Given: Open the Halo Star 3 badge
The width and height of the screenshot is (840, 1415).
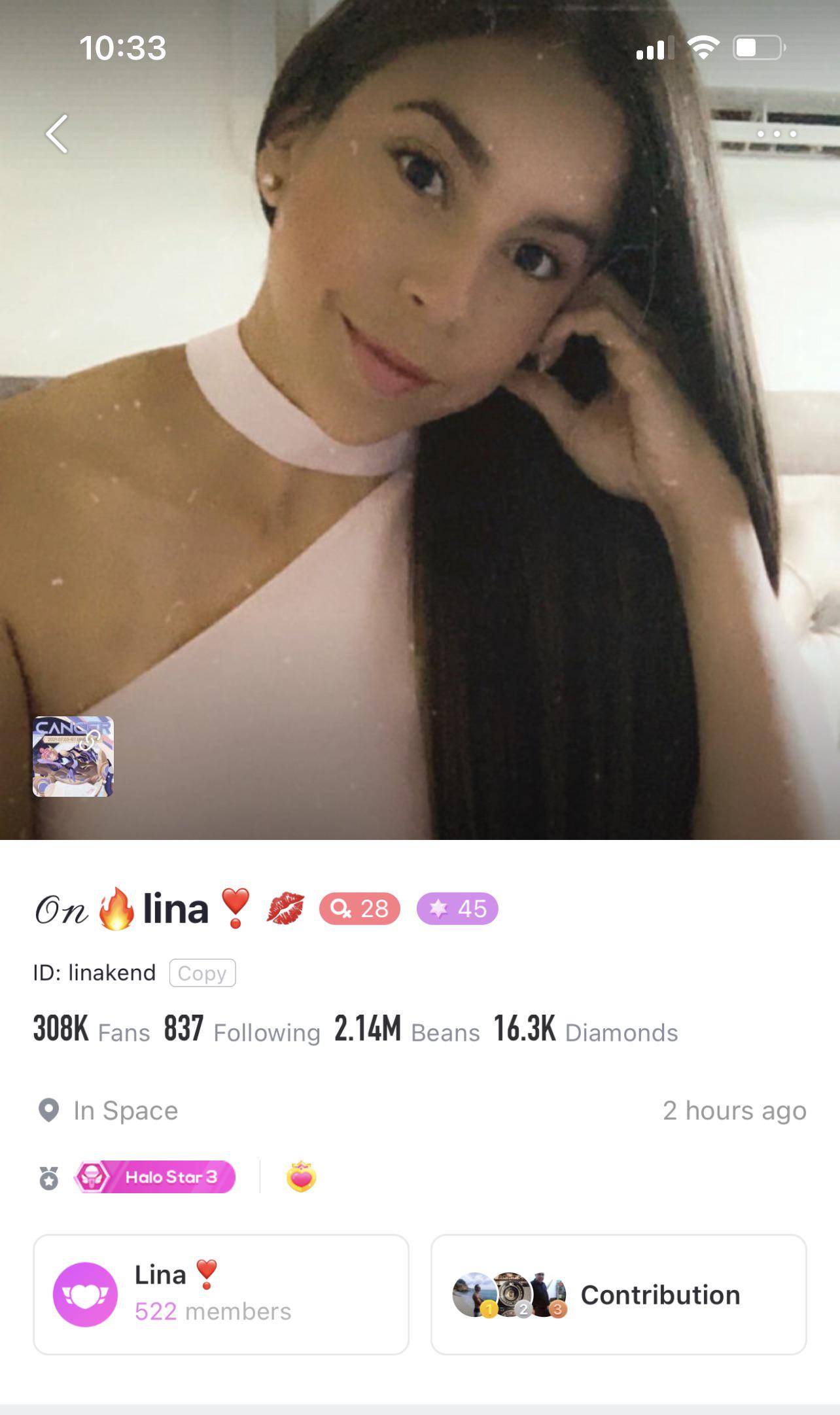Looking at the screenshot, I should (x=154, y=1177).
